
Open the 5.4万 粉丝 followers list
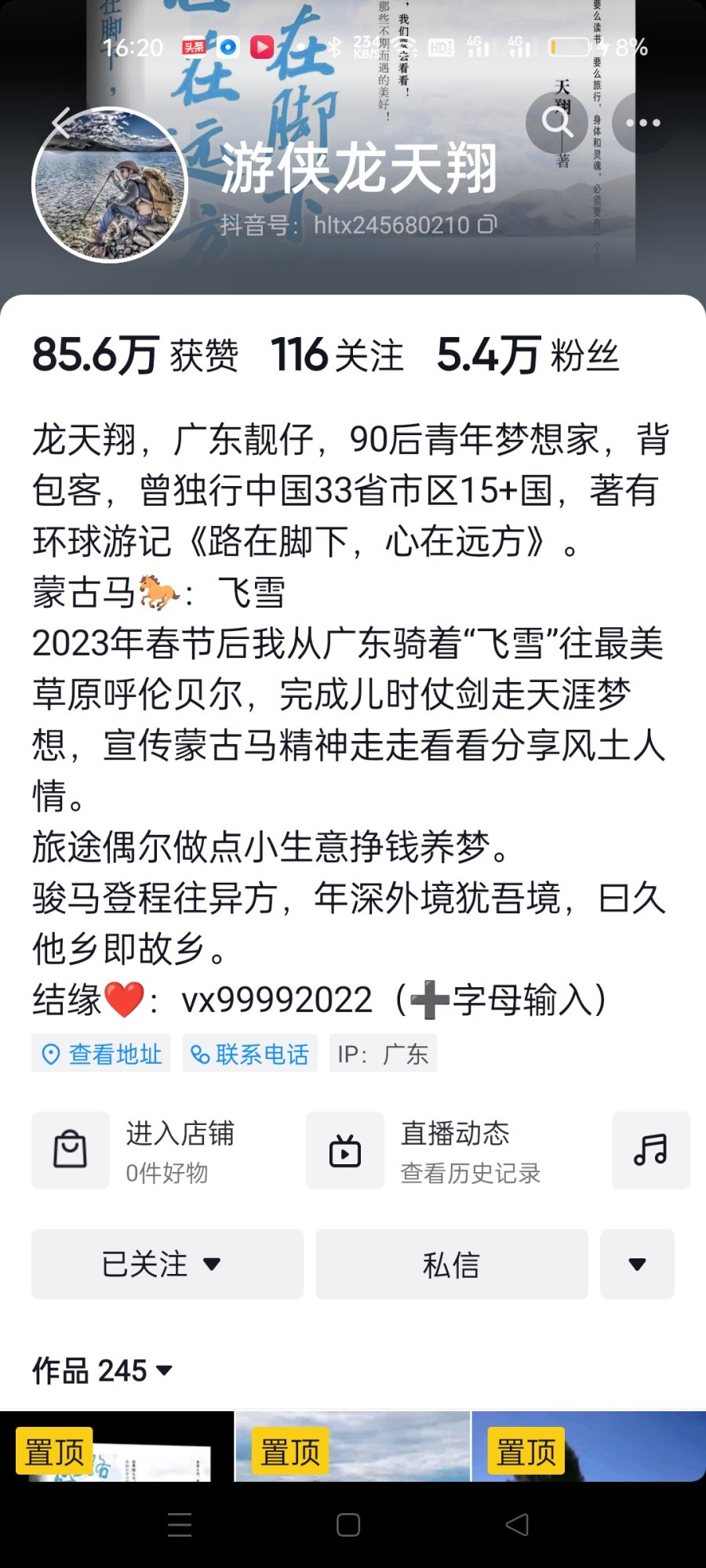click(x=527, y=355)
